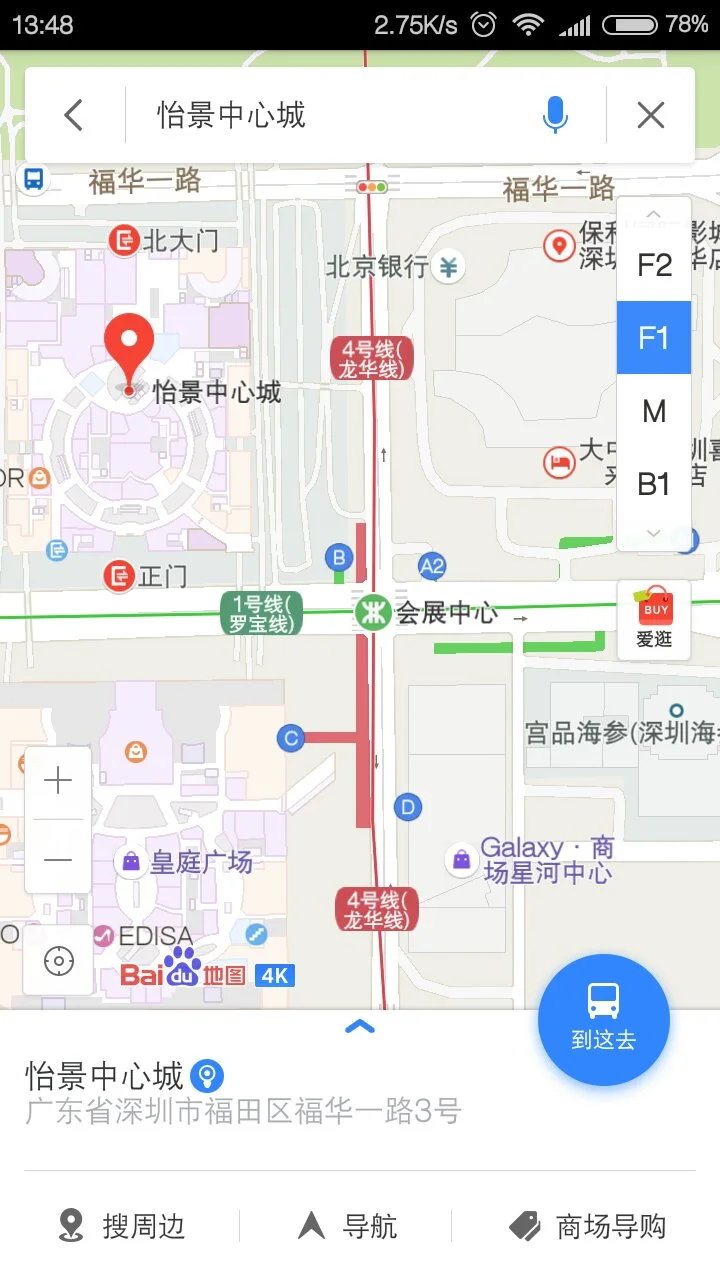This screenshot has height=1280, width=720.
Task: Open the 爱逛 BUY shopping icon
Action: coord(654,618)
